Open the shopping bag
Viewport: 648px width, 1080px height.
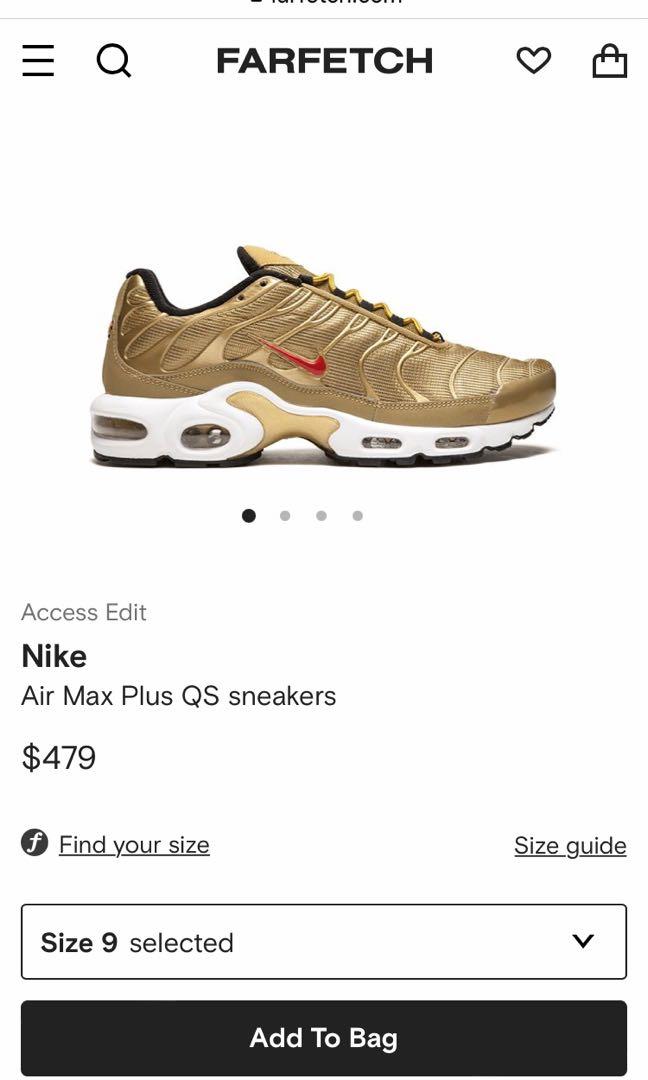pyautogui.click(x=609, y=61)
